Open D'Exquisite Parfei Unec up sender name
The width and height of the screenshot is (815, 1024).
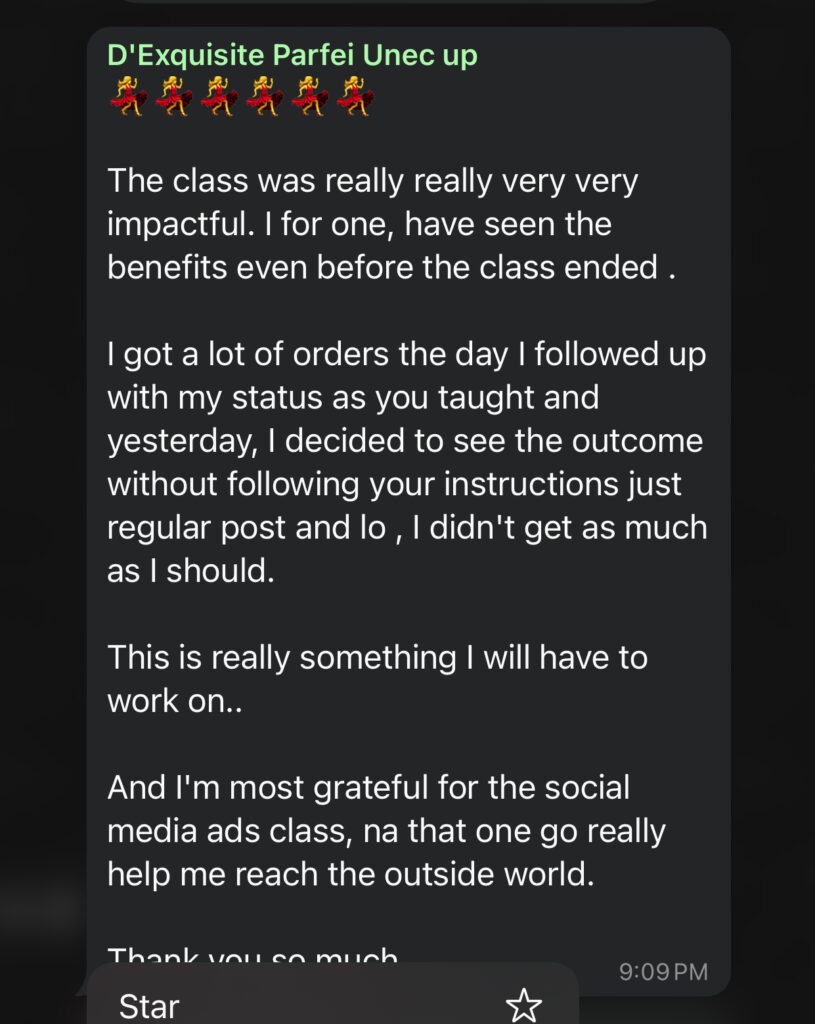pyautogui.click(x=292, y=55)
